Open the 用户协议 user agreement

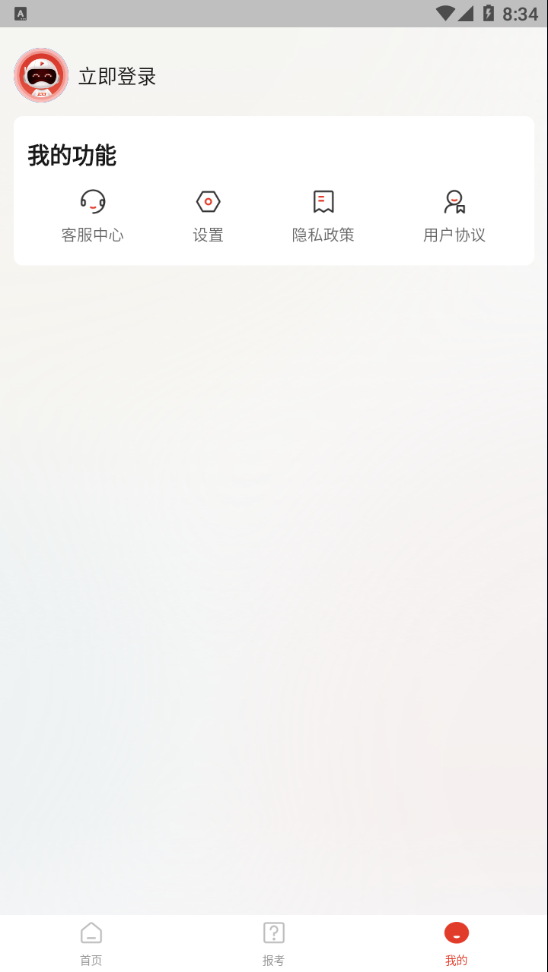click(x=454, y=216)
